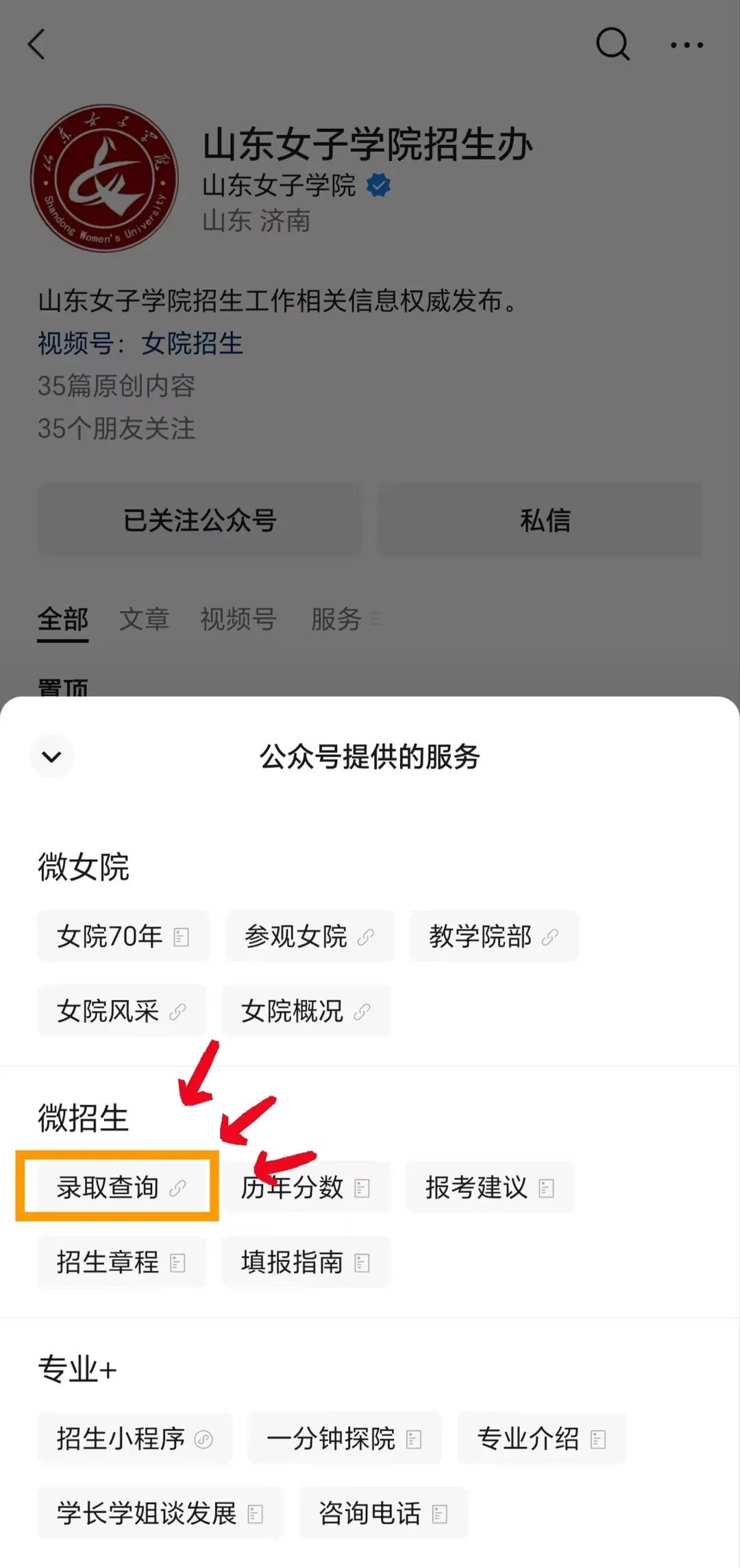Go back with the top-left arrow

click(x=36, y=45)
